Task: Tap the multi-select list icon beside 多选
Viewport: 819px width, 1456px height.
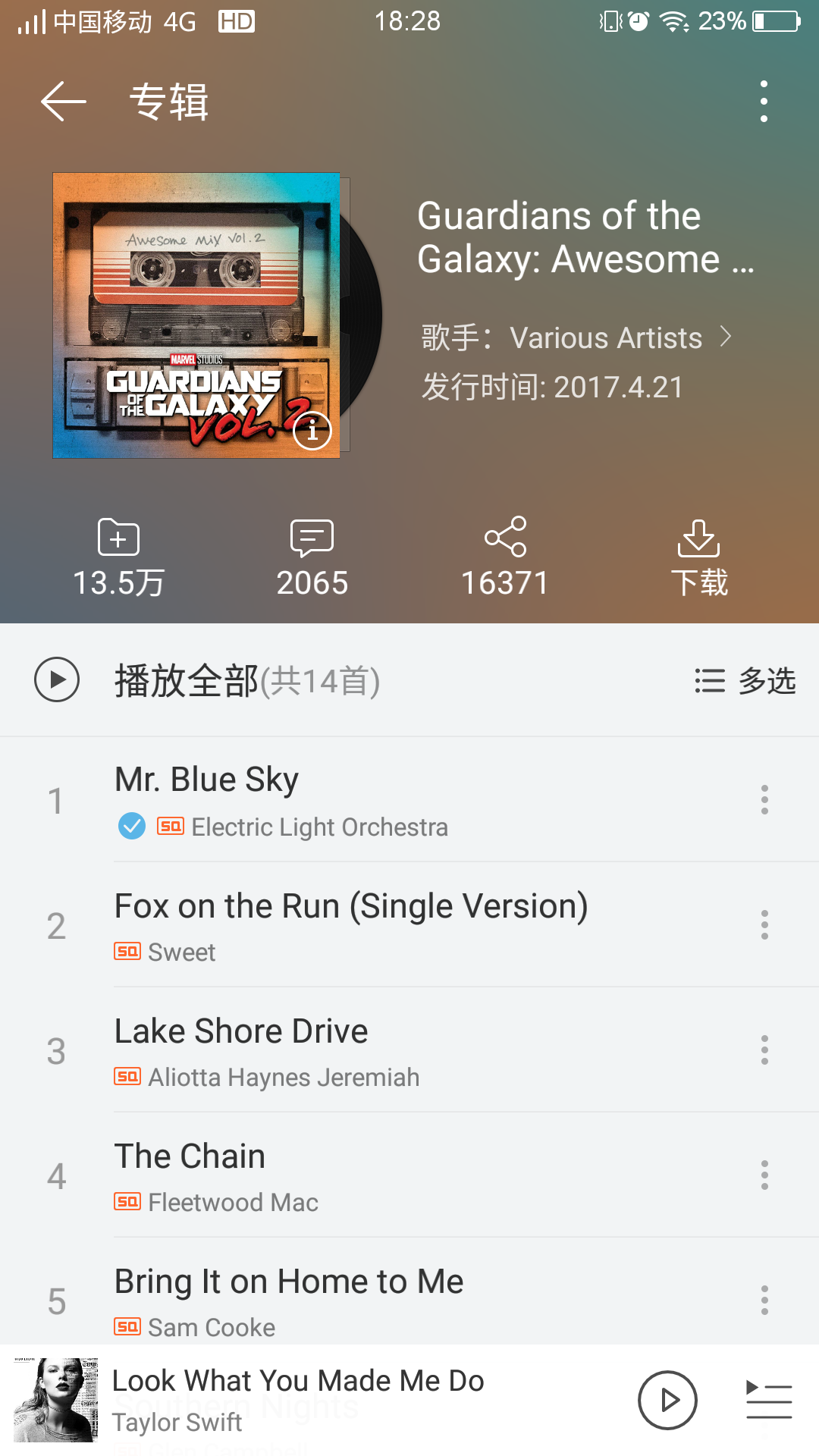Action: click(x=708, y=681)
